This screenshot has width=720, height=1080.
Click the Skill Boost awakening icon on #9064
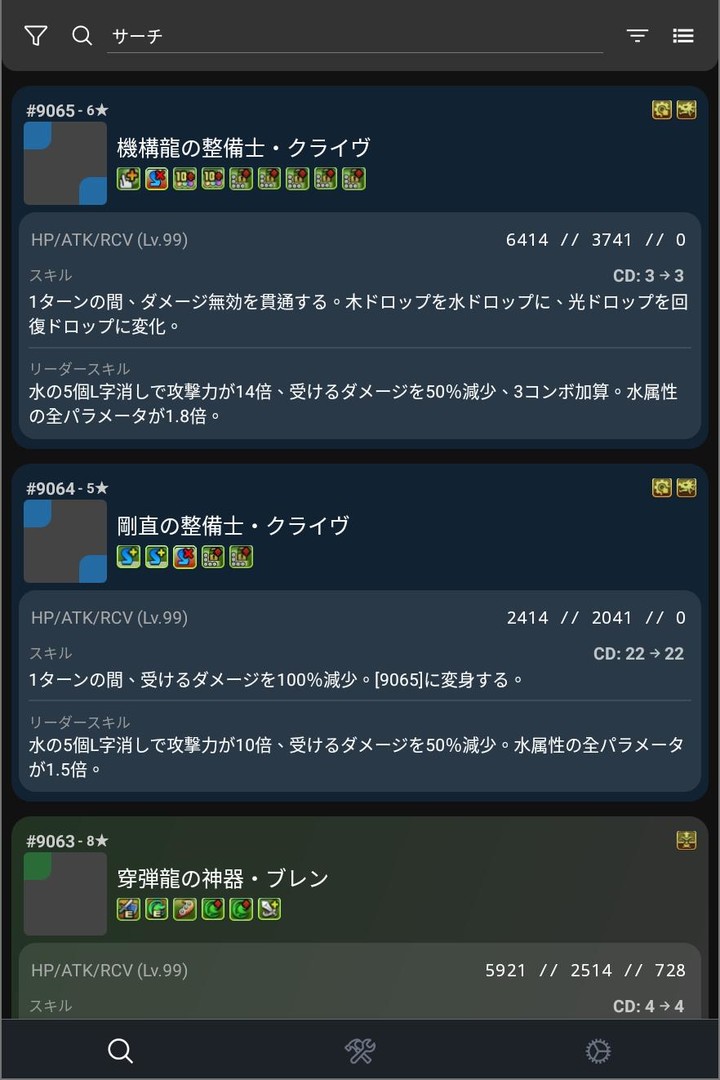point(128,557)
